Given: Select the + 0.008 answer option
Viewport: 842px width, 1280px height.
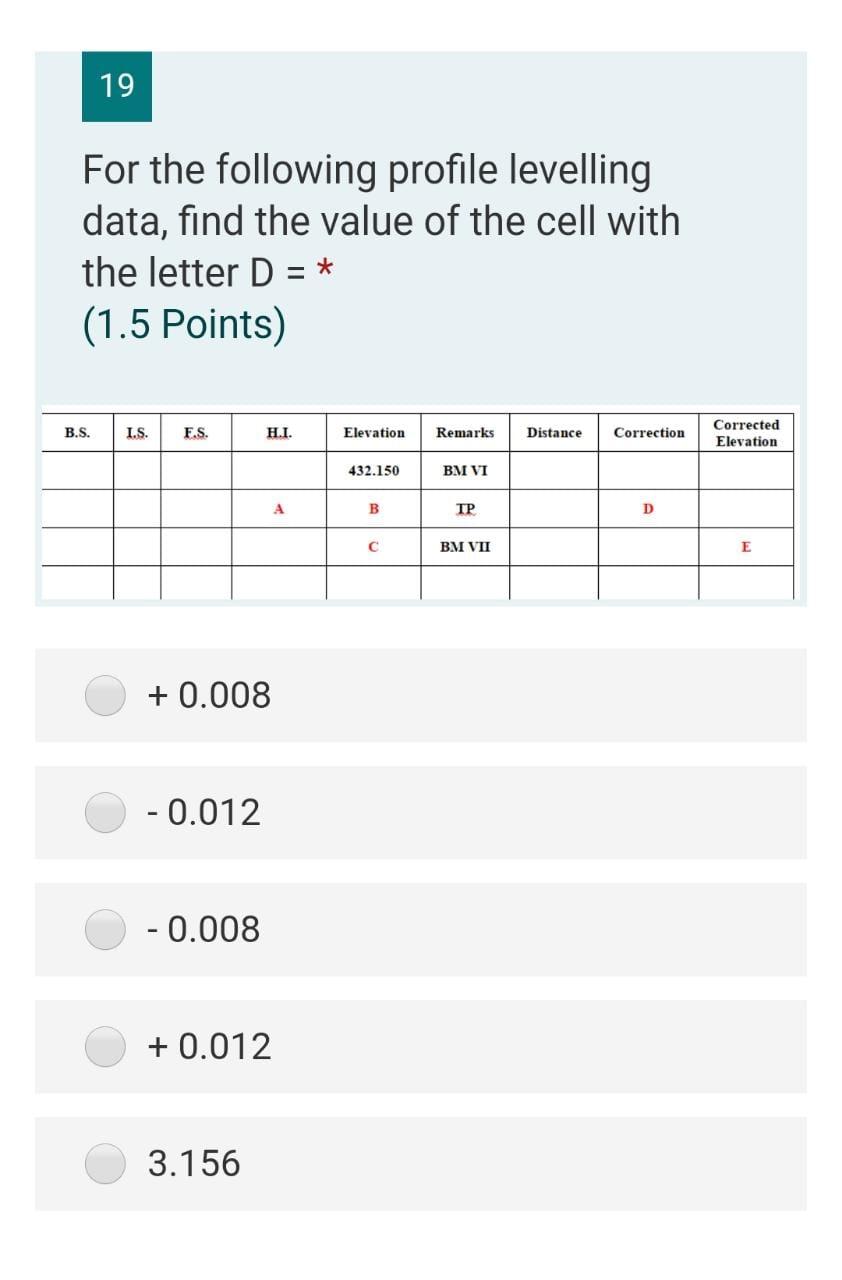Looking at the screenshot, I should pyautogui.click(x=105, y=695).
